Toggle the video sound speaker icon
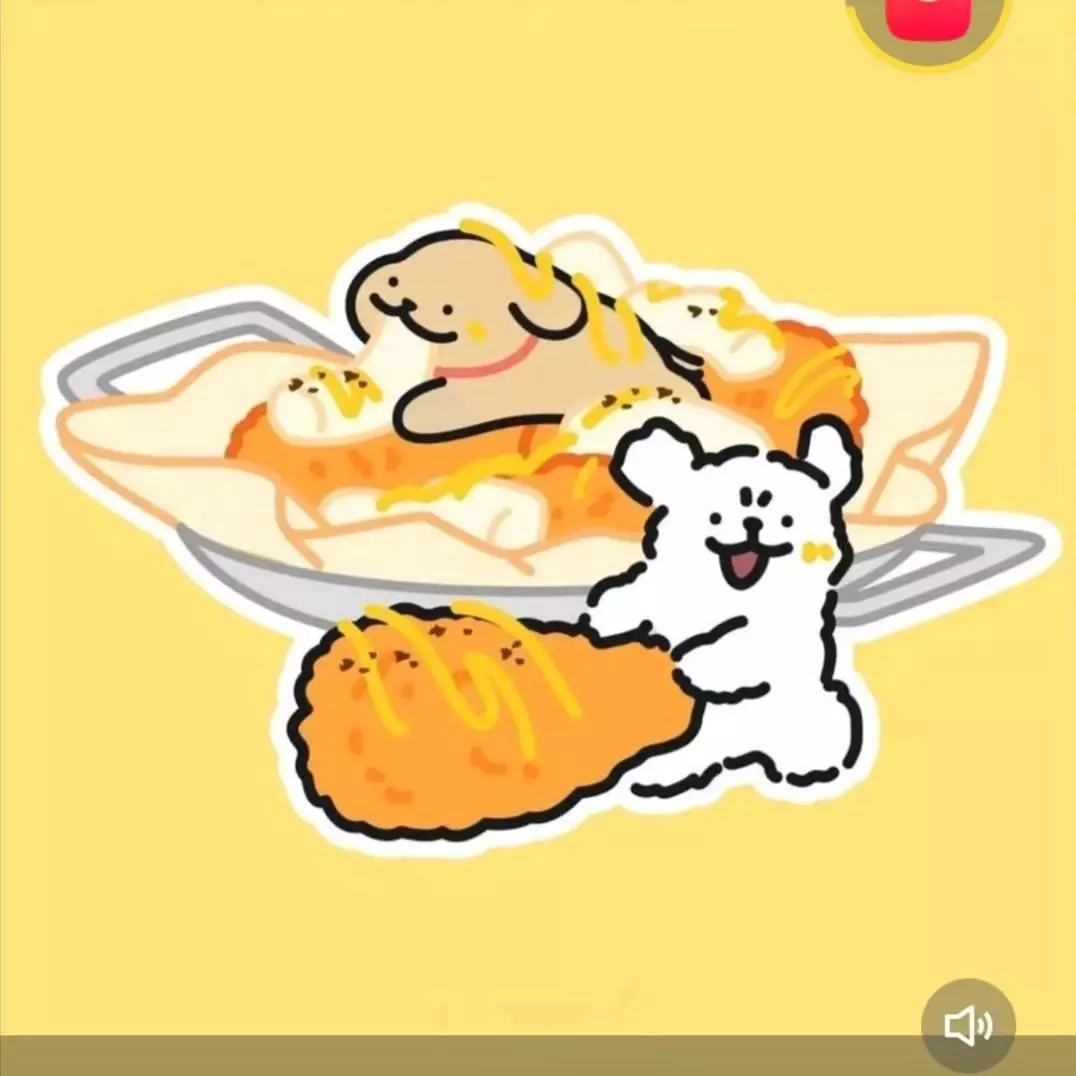This screenshot has height=1076, width=1076. (967, 1025)
